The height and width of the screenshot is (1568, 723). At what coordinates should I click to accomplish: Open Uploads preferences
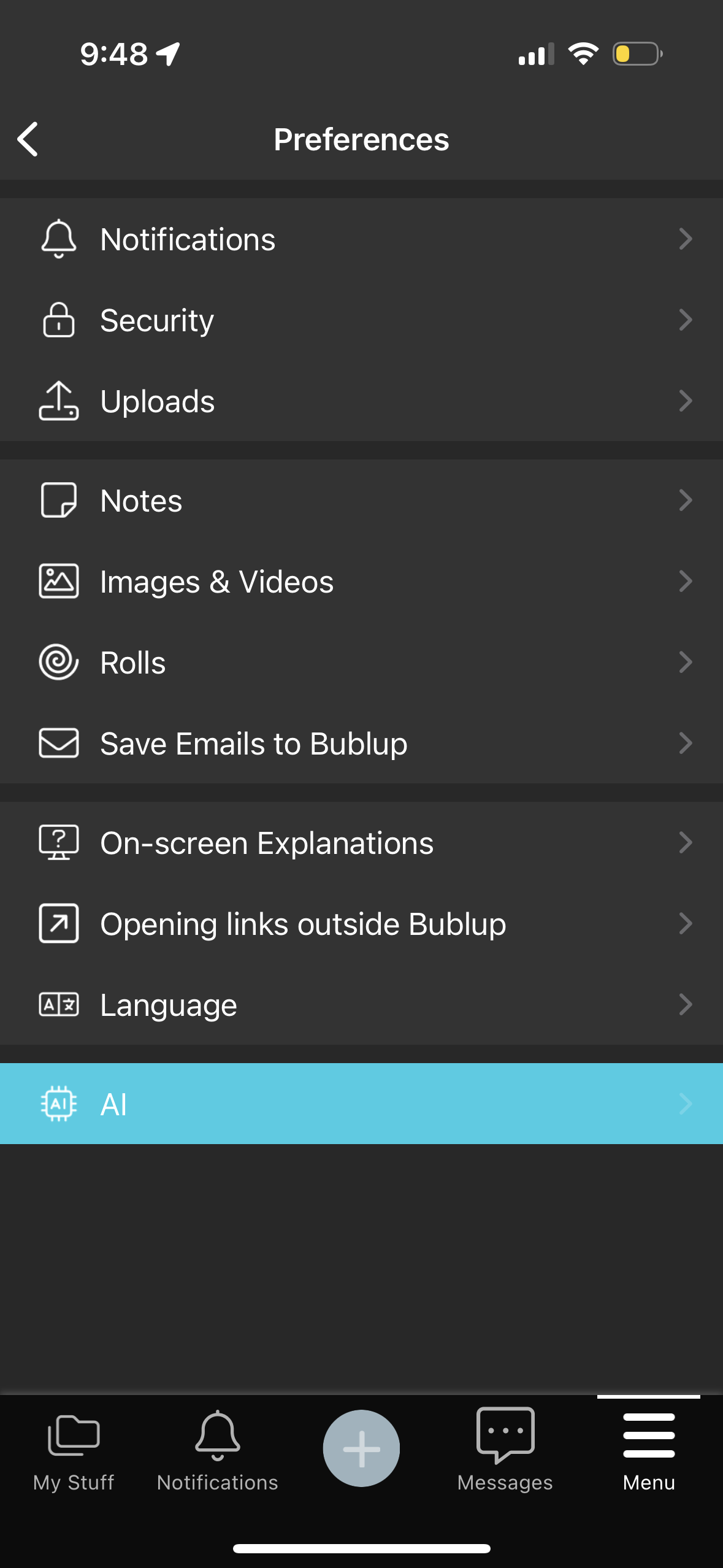[361, 401]
